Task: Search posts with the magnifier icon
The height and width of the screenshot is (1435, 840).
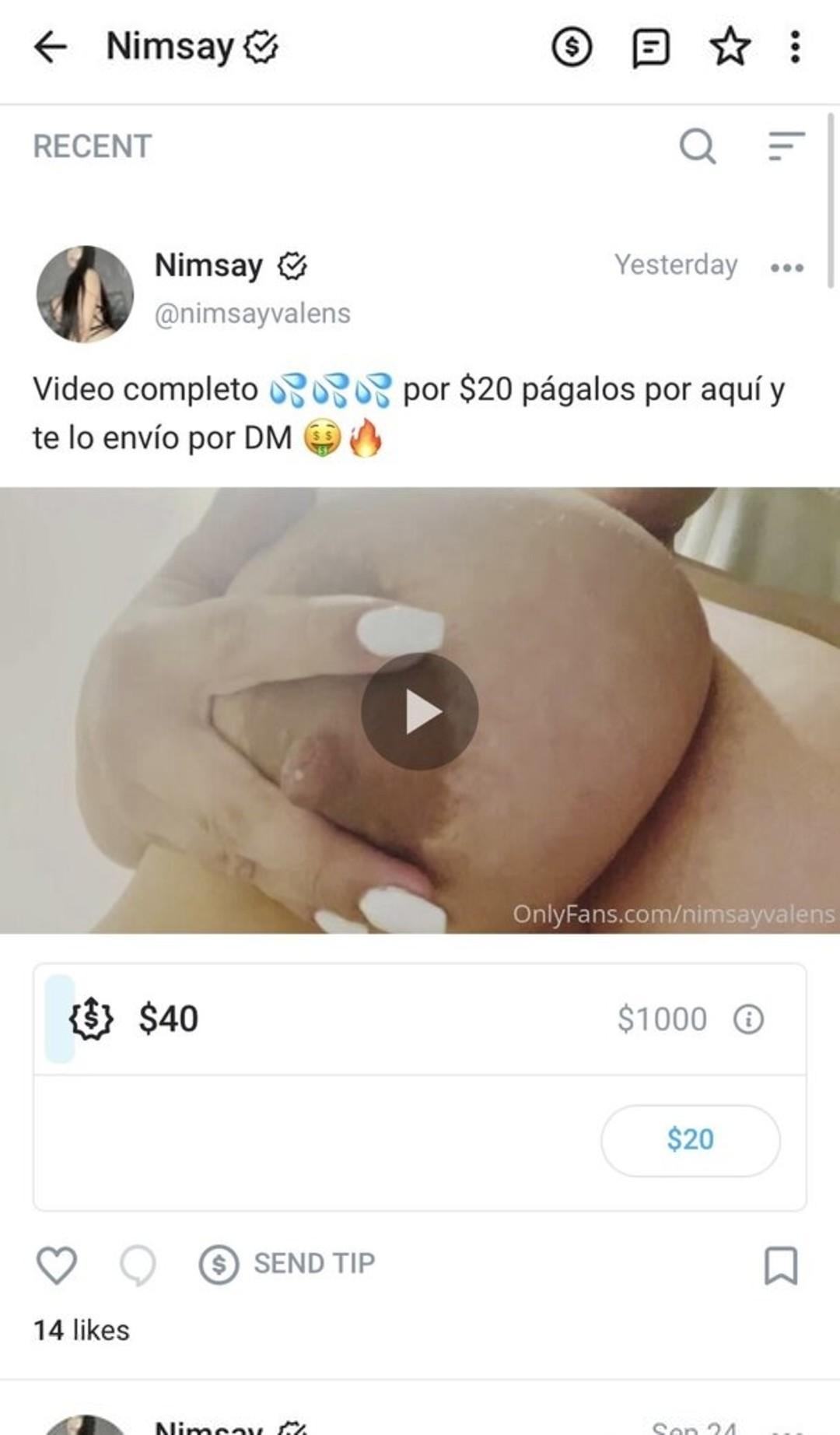Action: [x=697, y=146]
